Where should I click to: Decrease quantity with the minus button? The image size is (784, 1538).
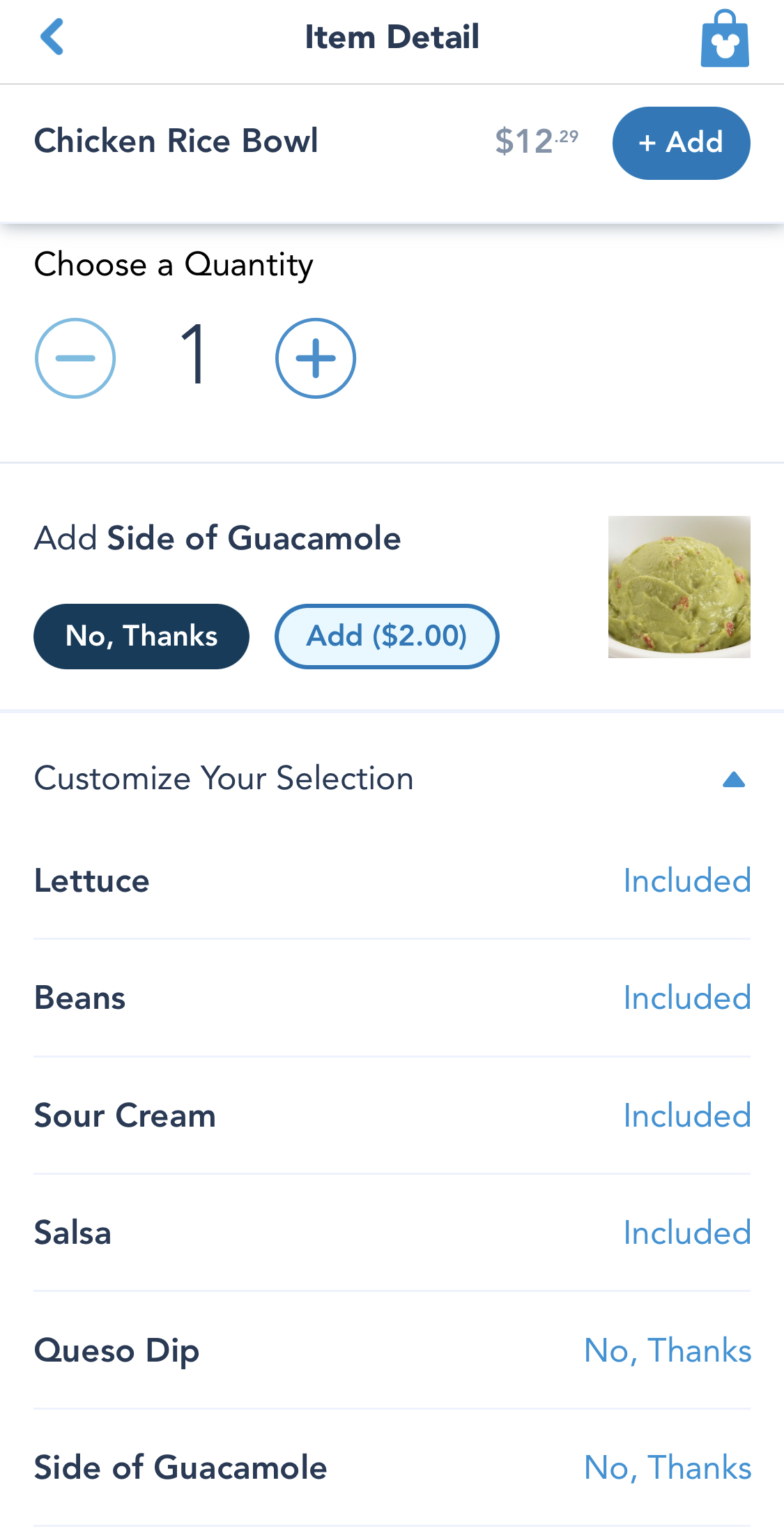(75, 358)
